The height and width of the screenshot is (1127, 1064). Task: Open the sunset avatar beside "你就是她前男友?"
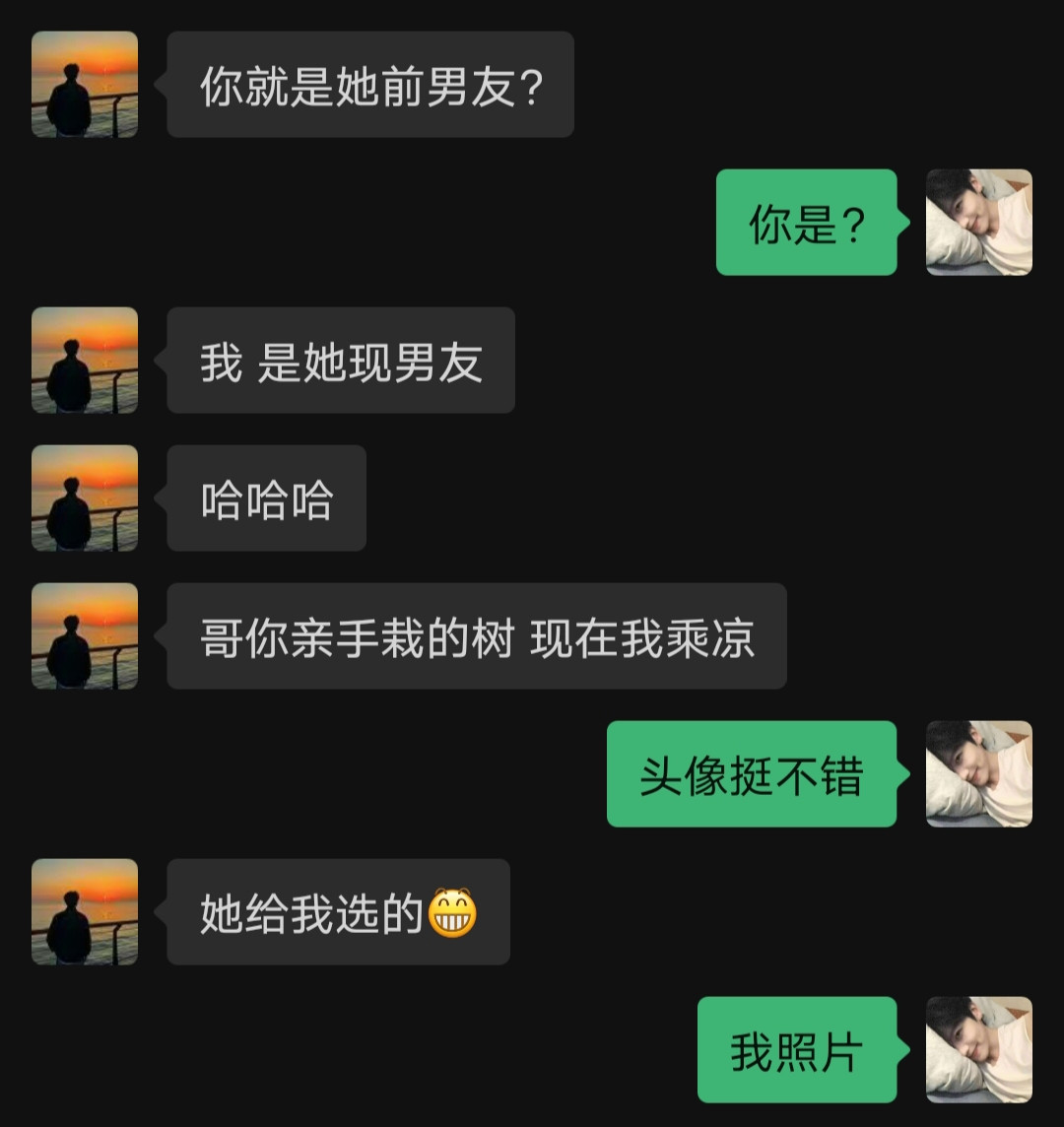85,85
